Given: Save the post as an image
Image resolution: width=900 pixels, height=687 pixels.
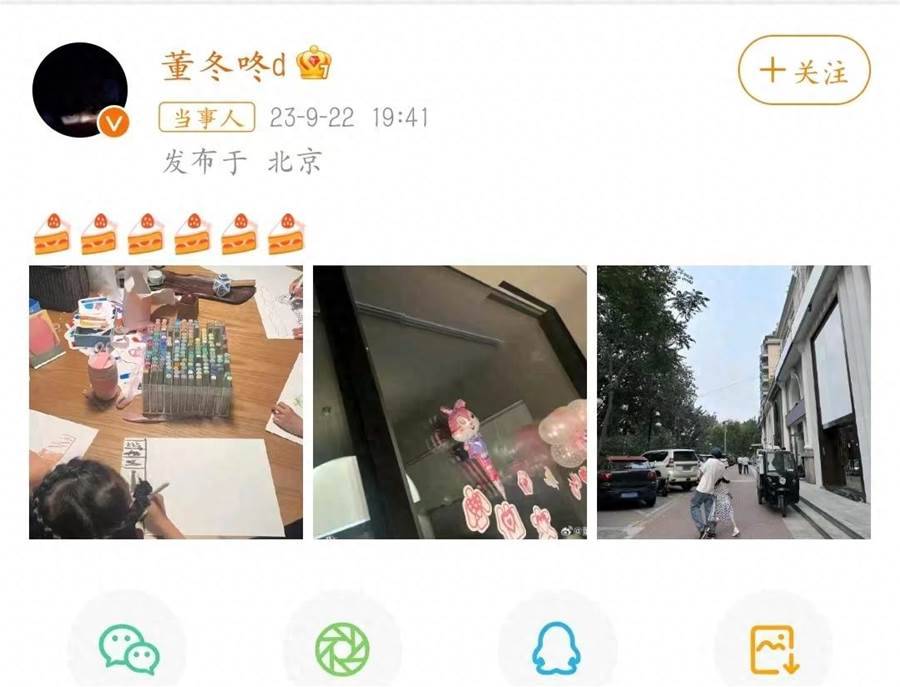Looking at the screenshot, I should click(x=772, y=648).
